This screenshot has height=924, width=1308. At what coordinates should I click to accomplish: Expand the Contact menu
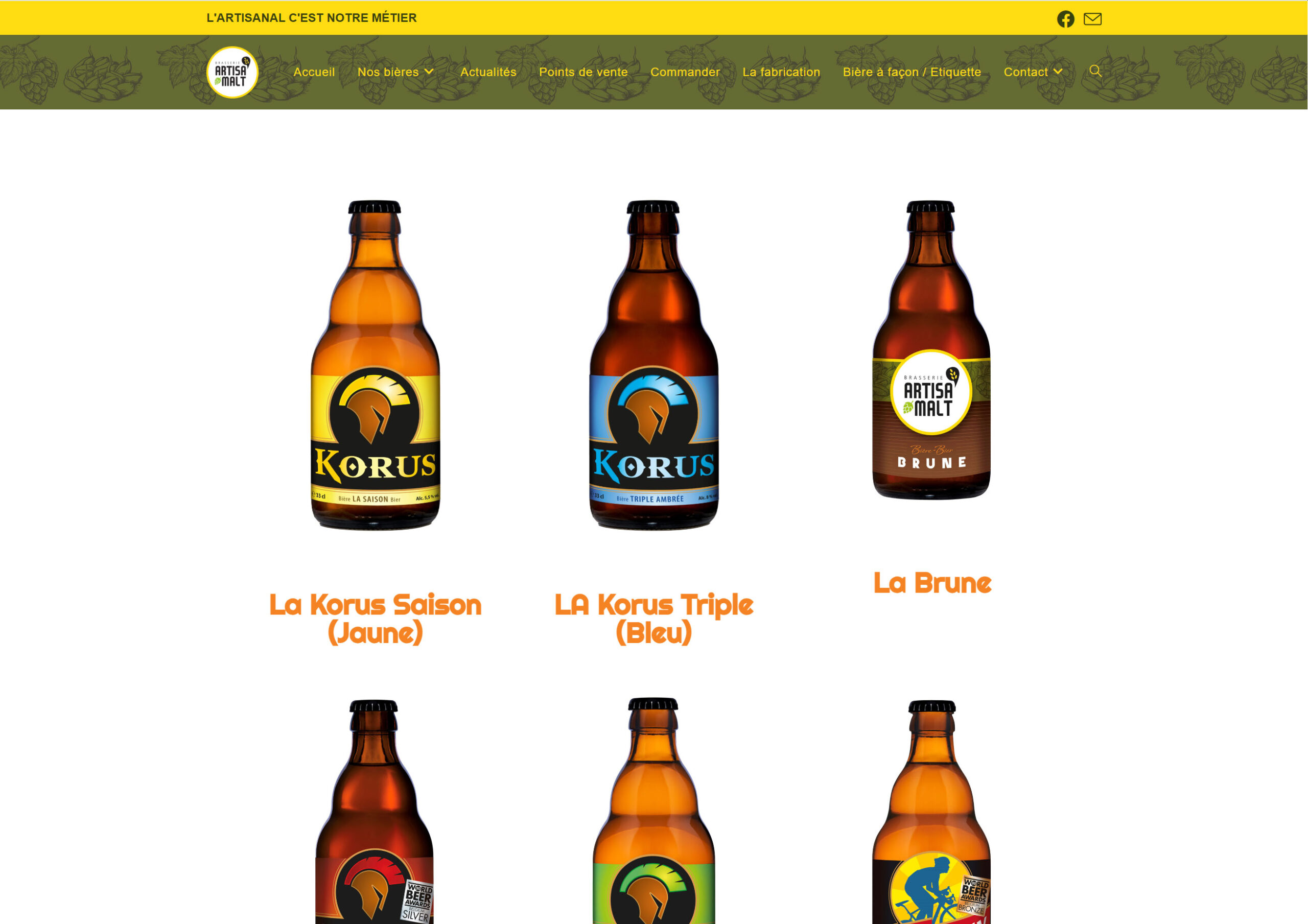click(1032, 72)
